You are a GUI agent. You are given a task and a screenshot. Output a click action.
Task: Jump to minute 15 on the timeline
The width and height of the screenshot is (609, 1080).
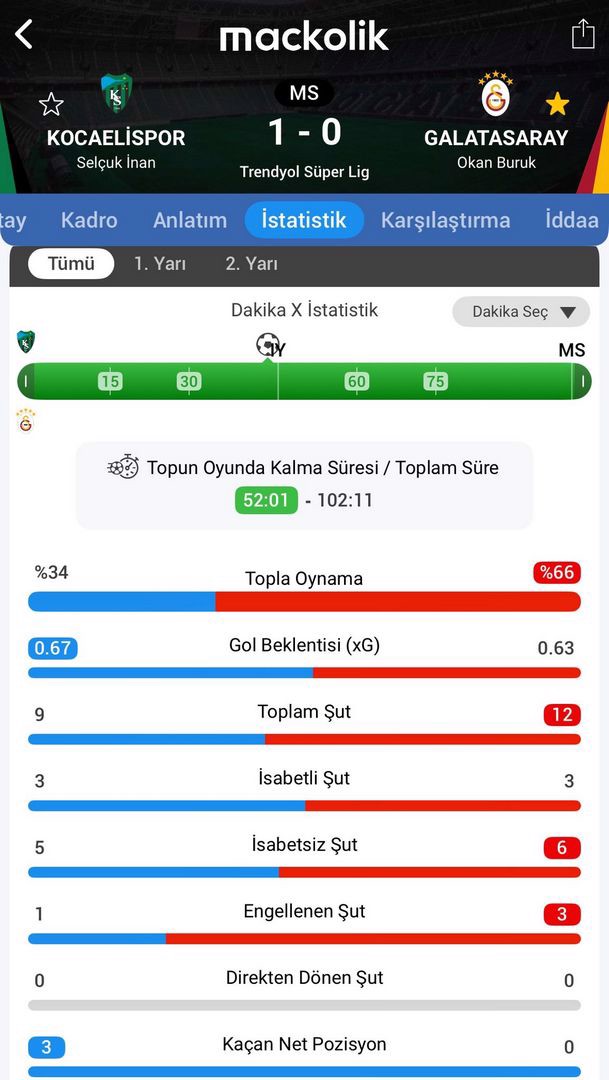tap(110, 381)
